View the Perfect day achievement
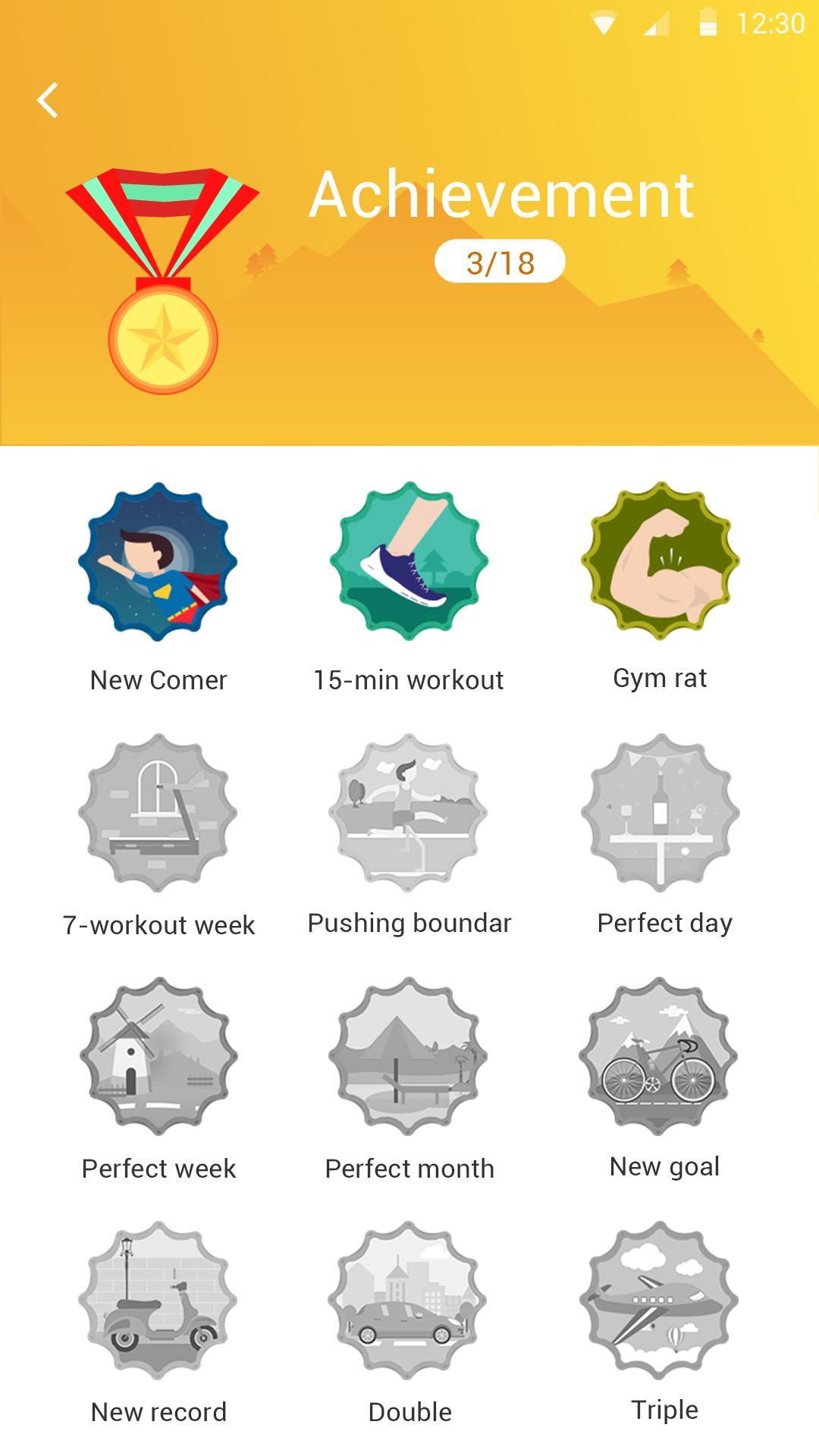This screenshot has height=1456, width=819. tap(661, 812)
